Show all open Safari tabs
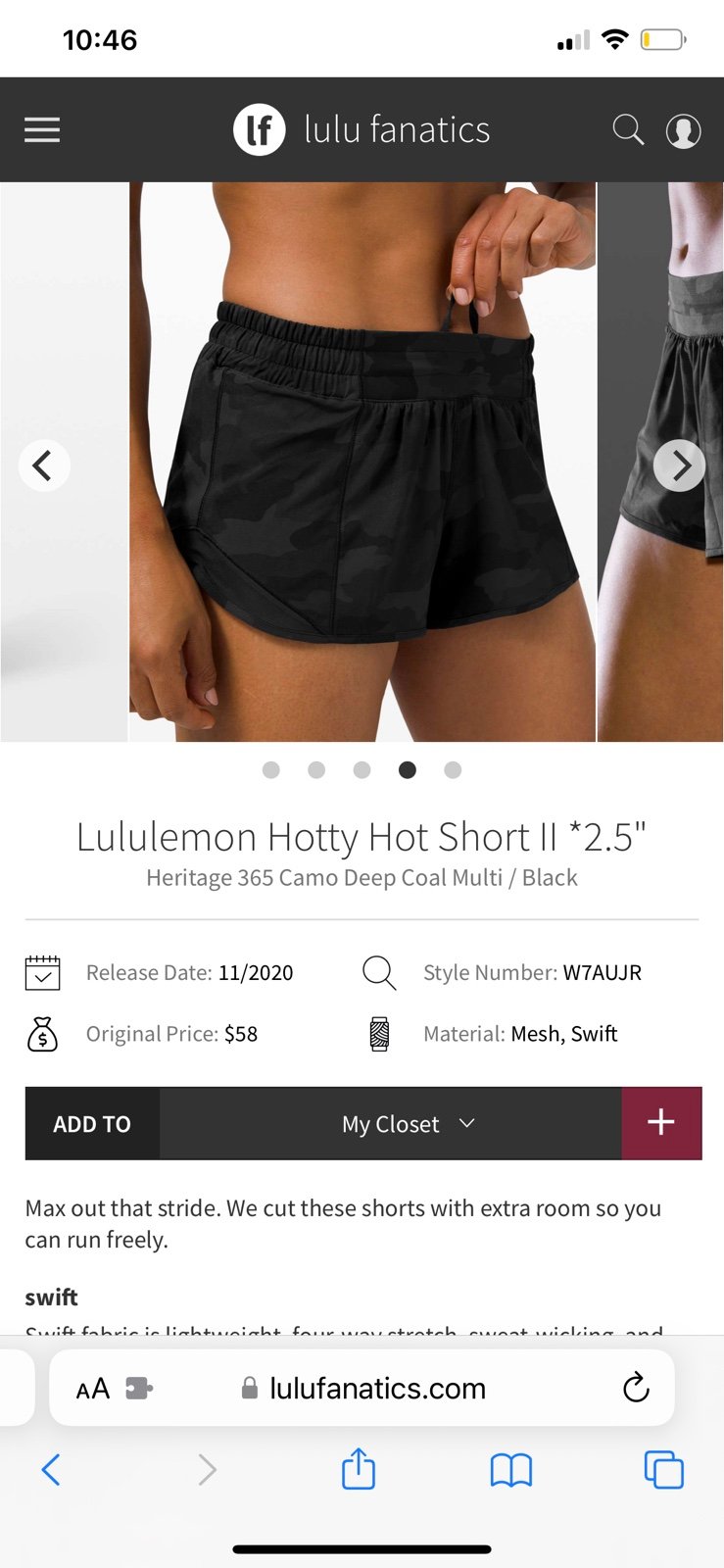 pos(663,1469)
